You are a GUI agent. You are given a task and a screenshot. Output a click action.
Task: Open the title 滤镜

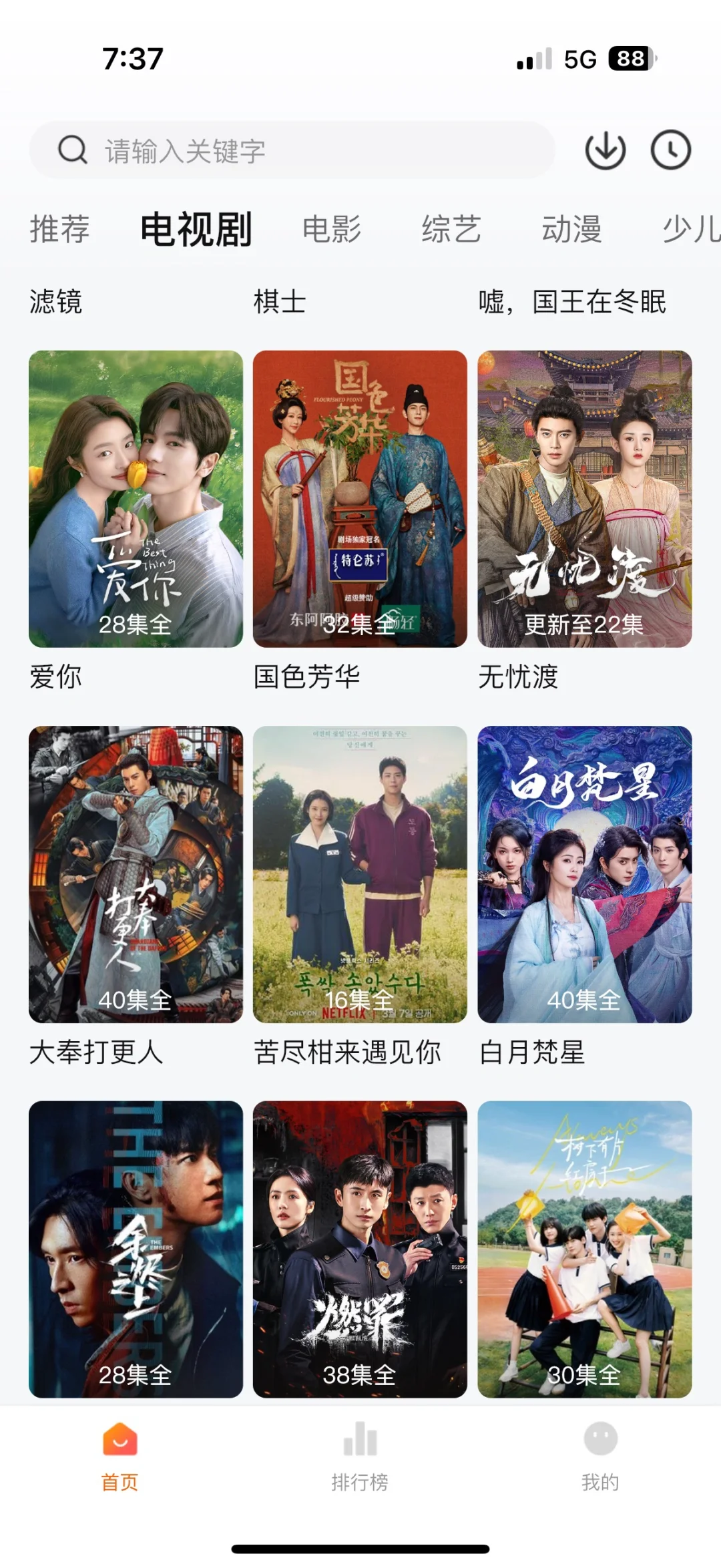click(x=56, y=302)
